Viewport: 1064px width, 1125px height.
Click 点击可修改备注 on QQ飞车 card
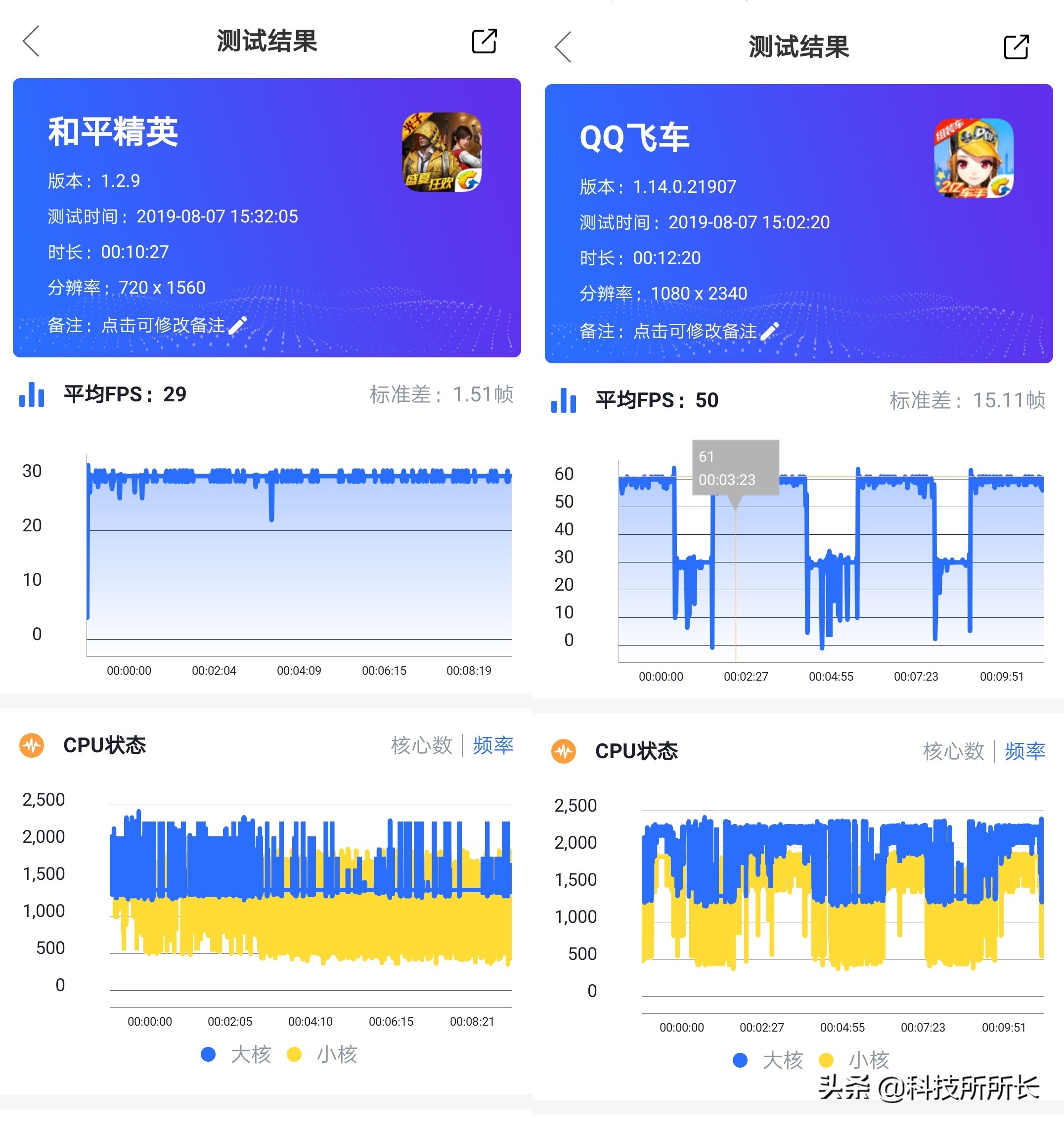coord(695,332)
